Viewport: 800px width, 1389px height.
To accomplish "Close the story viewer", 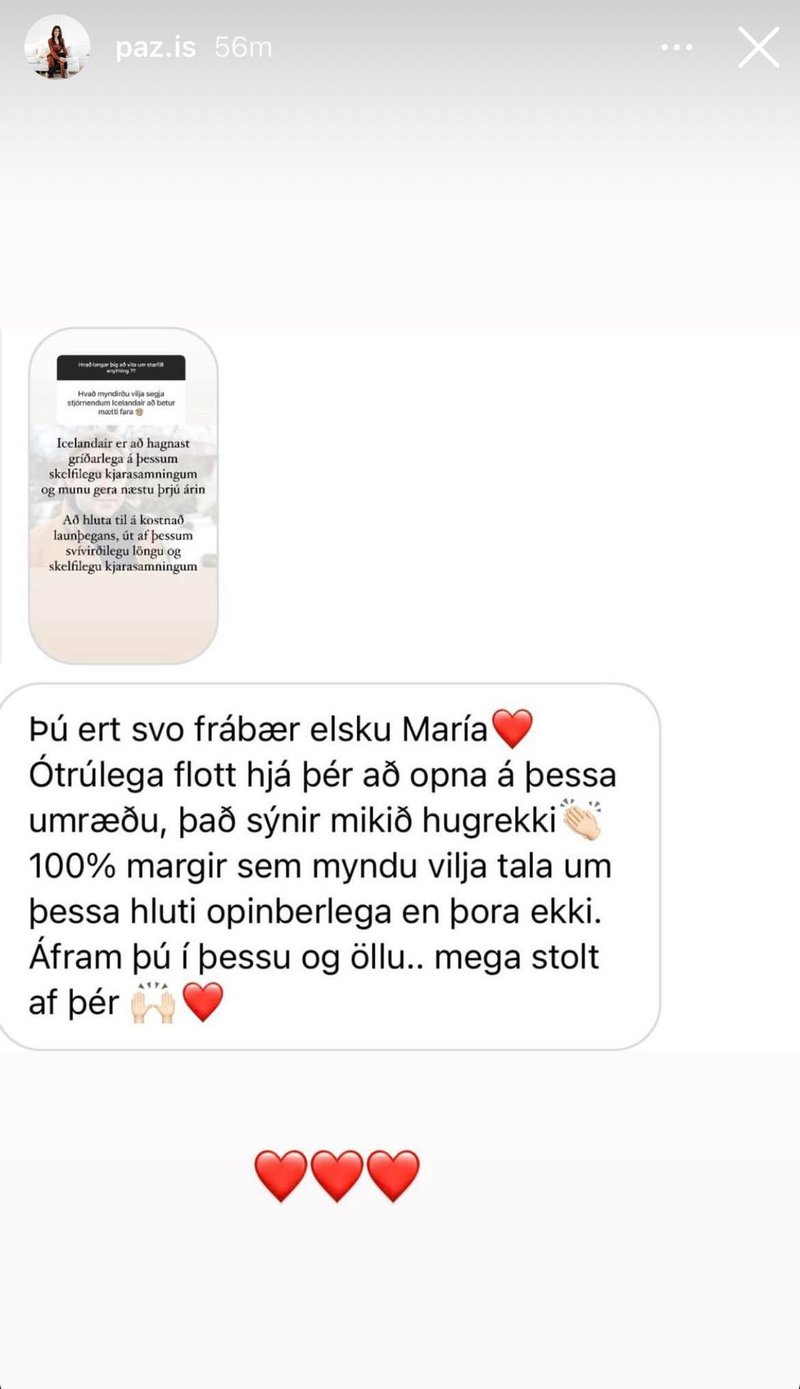I will pos(758,47).
